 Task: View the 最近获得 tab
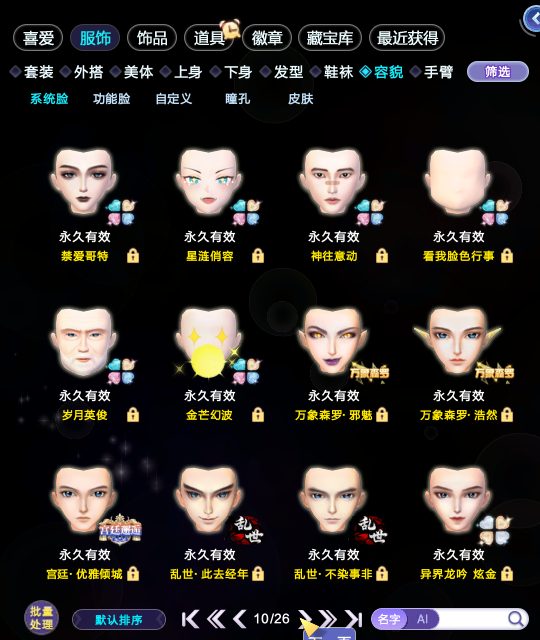407,38
